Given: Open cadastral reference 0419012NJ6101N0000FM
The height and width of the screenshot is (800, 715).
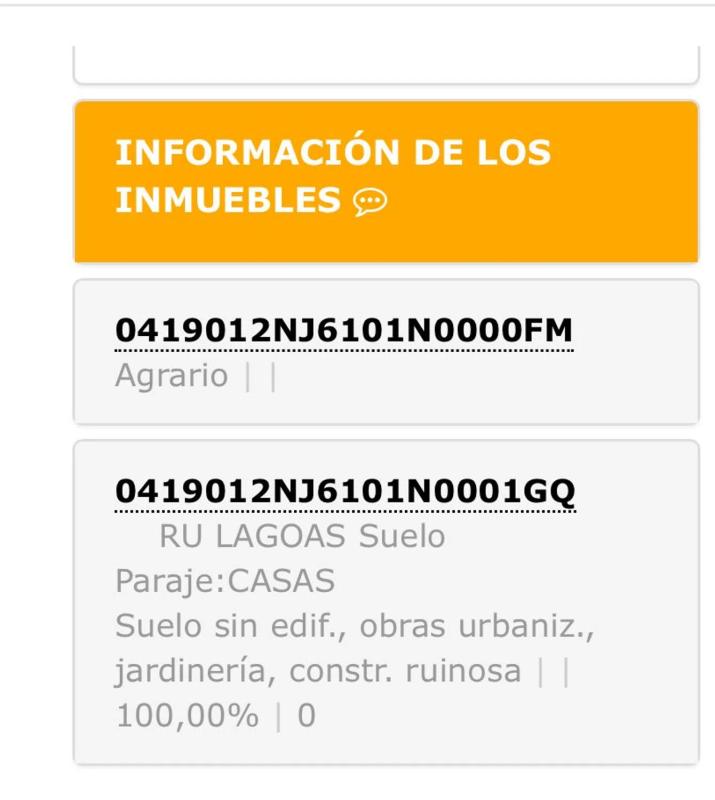Looking at the screenshot, I should pyautogui.click(x=343, y=331).
